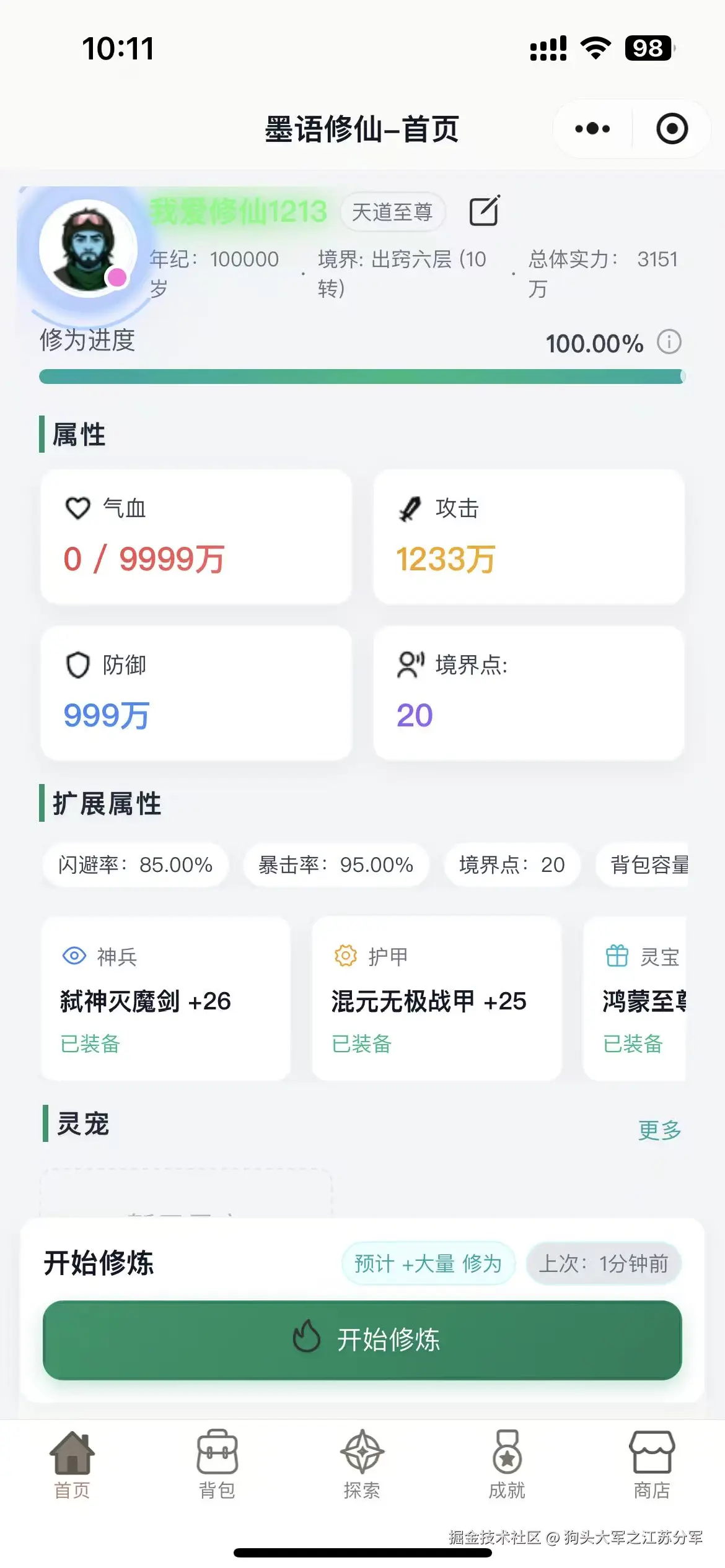Click the shield icon on 防御 card
725x1568 pixels.
point(77,666)
